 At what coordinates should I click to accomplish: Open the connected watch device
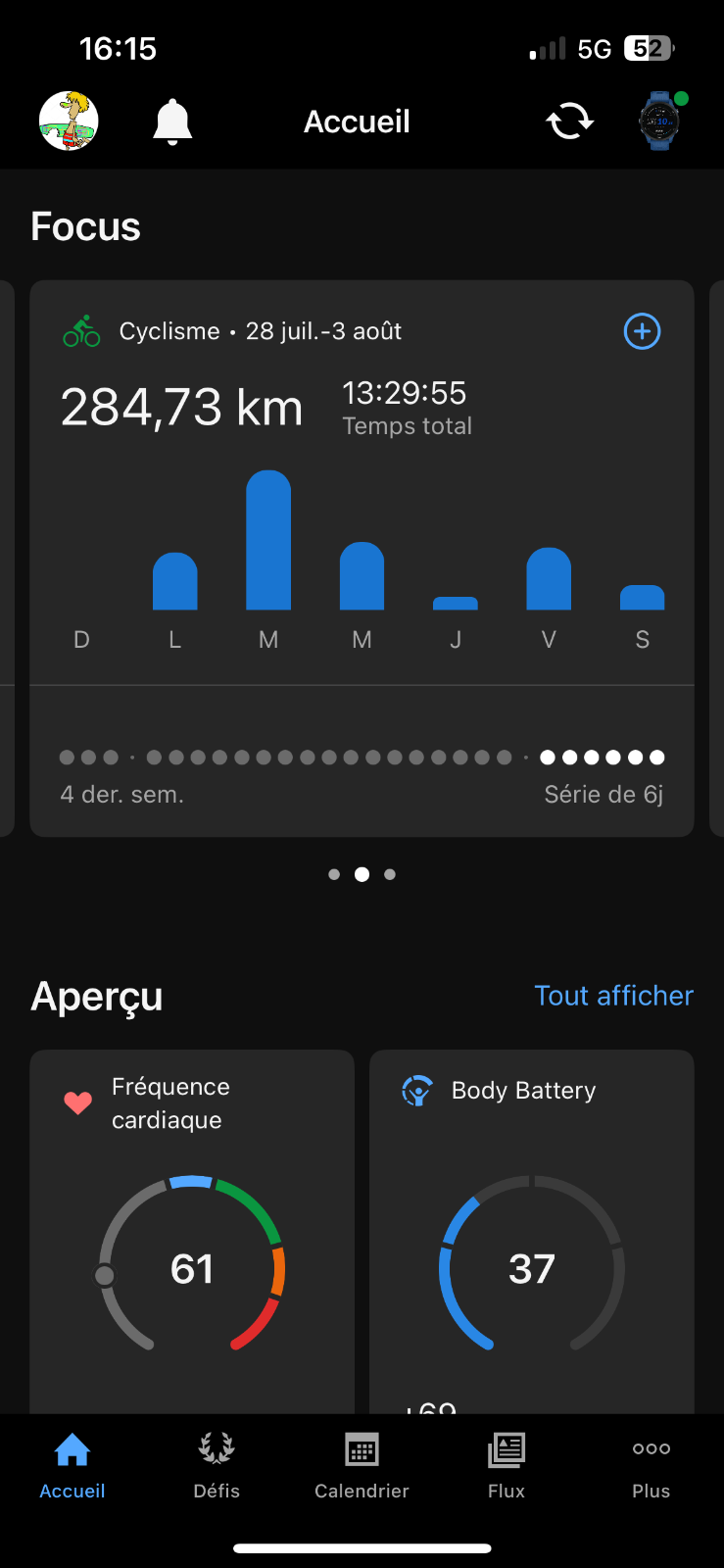click(x=661, y=121)
